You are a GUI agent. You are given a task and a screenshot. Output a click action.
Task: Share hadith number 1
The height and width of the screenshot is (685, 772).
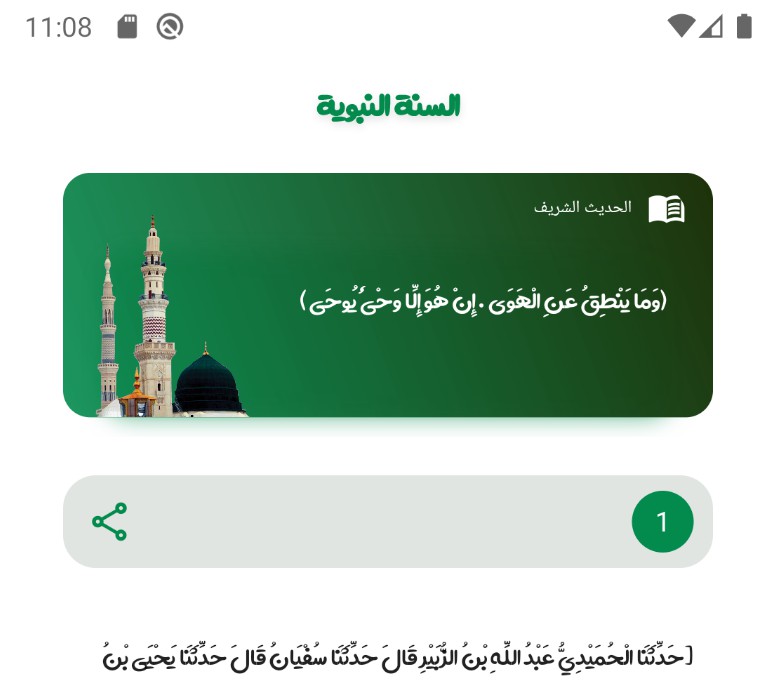point(109,522)
